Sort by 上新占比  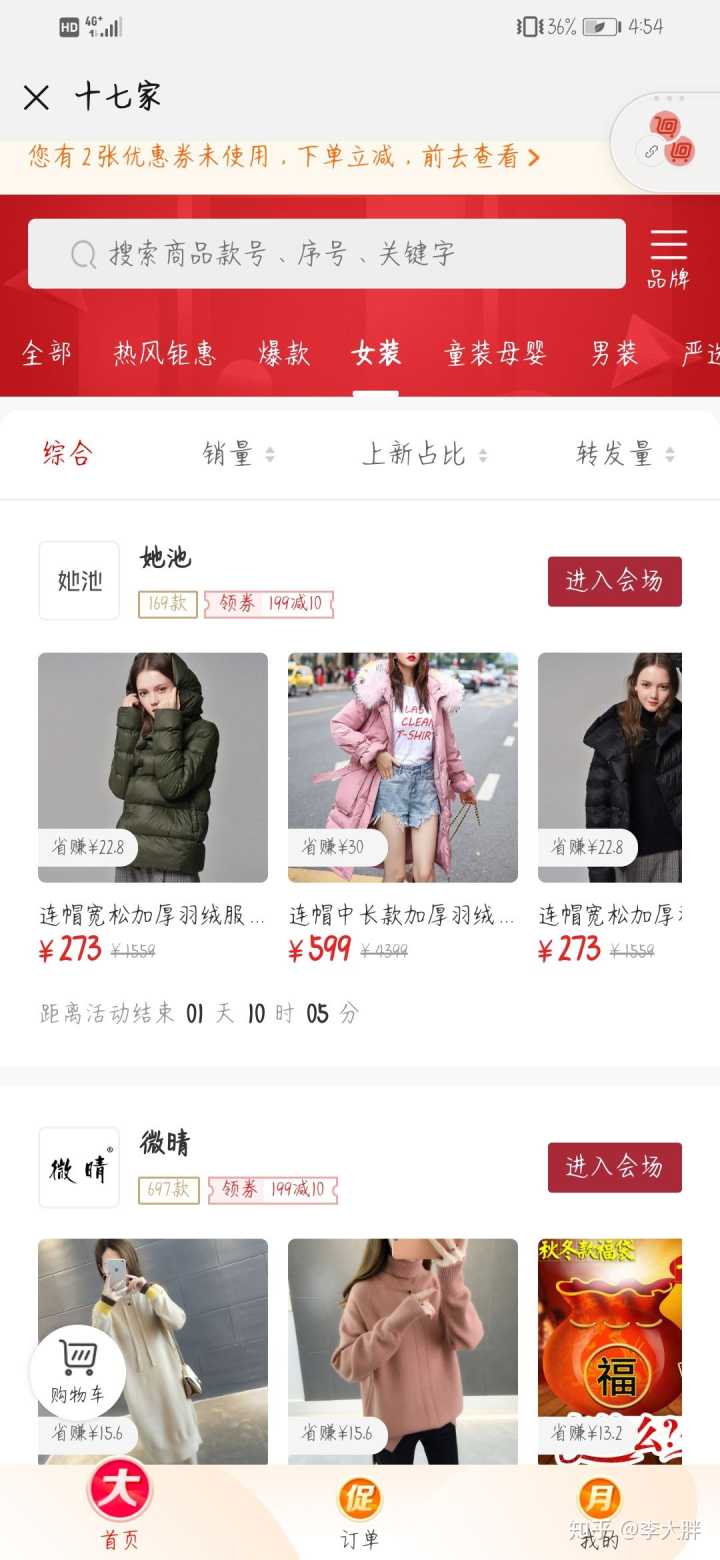(424, 454)
